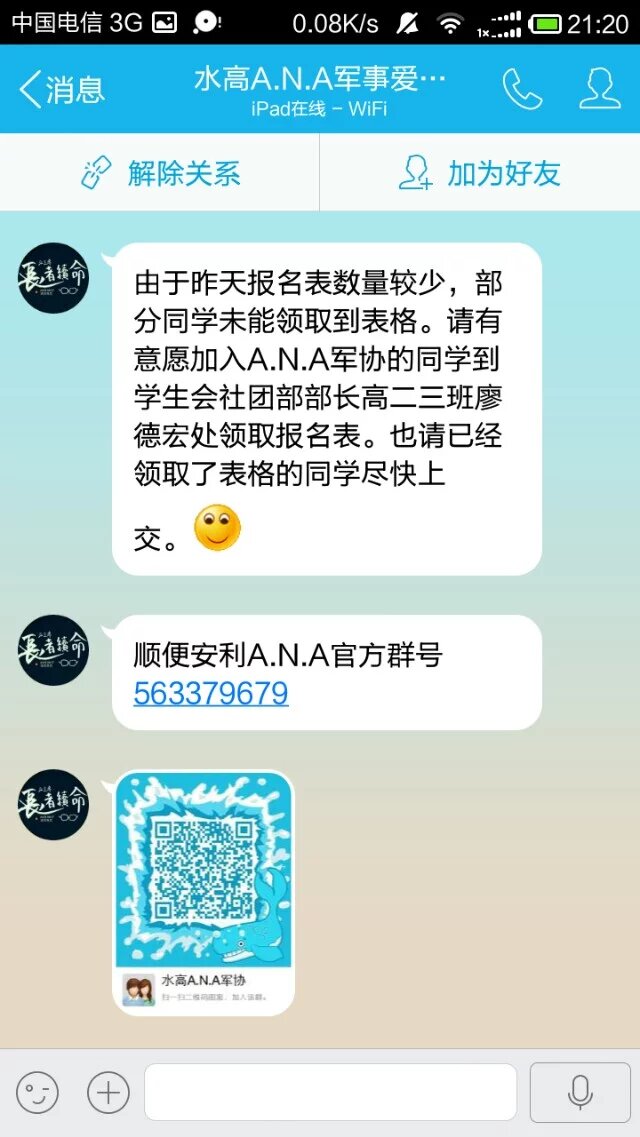The height and width of the screenshot is (1137, 640).
Task: Tap the microphone voice input button
Action: tap(580, 1093)
